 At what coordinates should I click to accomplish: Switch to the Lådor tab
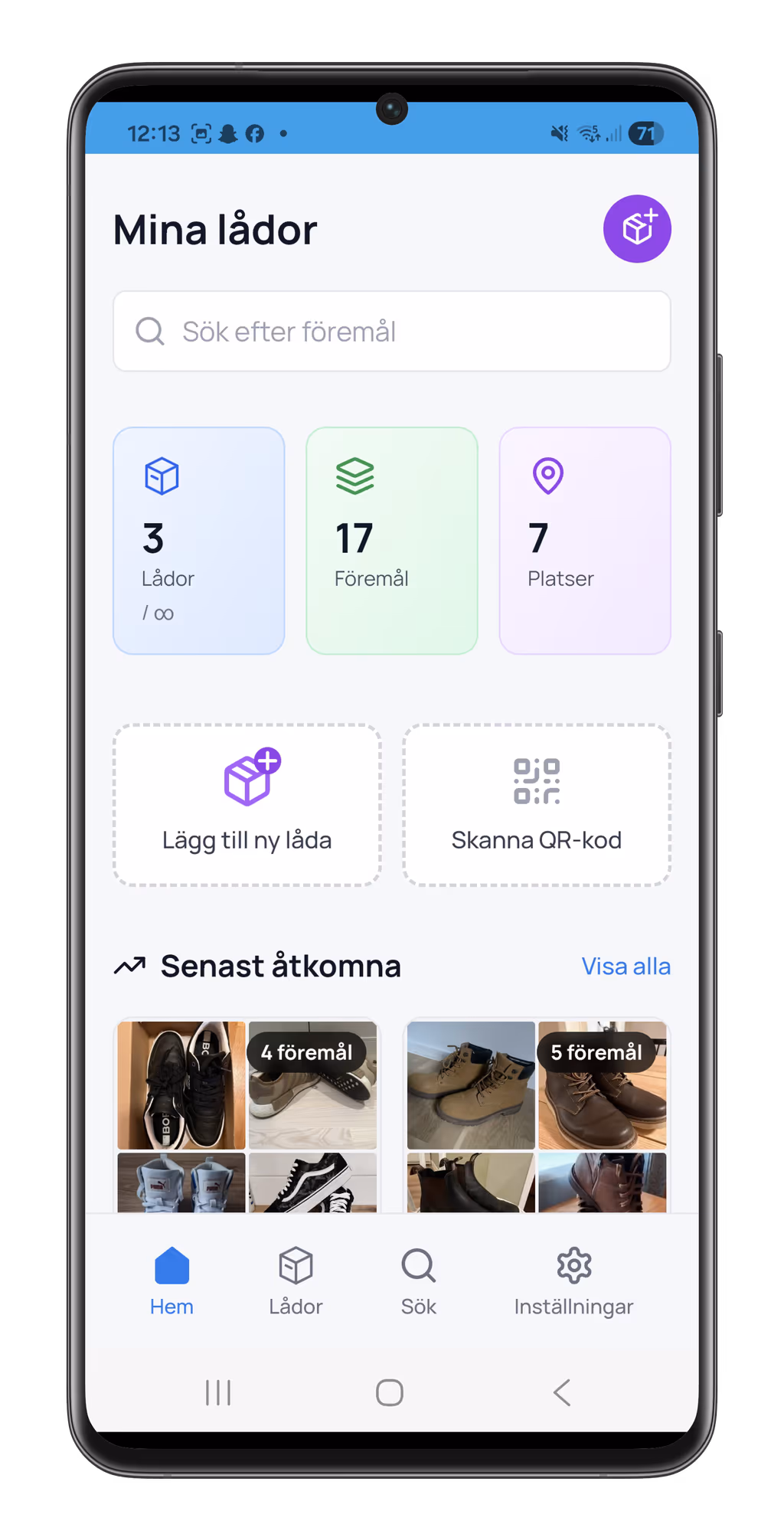point(296,1281)
